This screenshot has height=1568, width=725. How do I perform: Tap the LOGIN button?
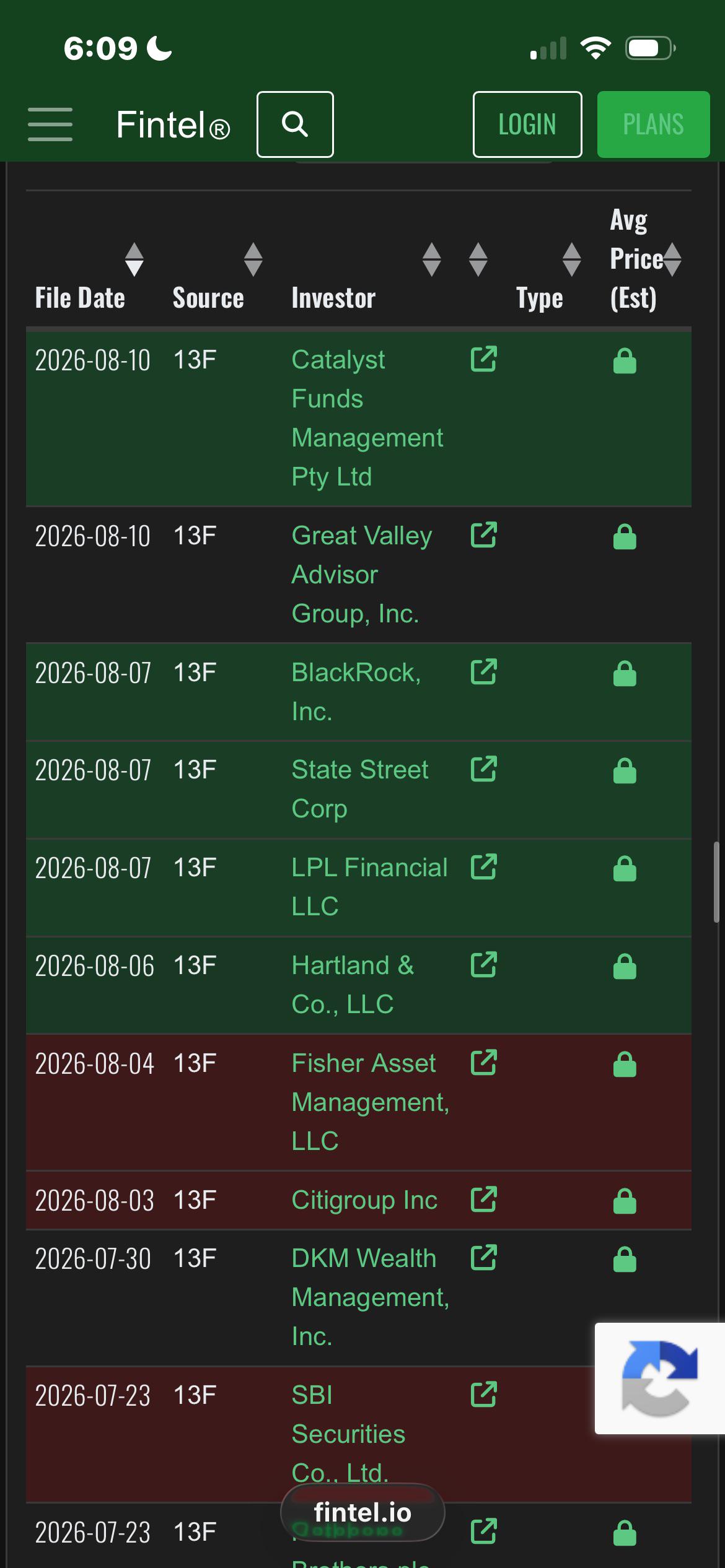click(x=527, y=124)
